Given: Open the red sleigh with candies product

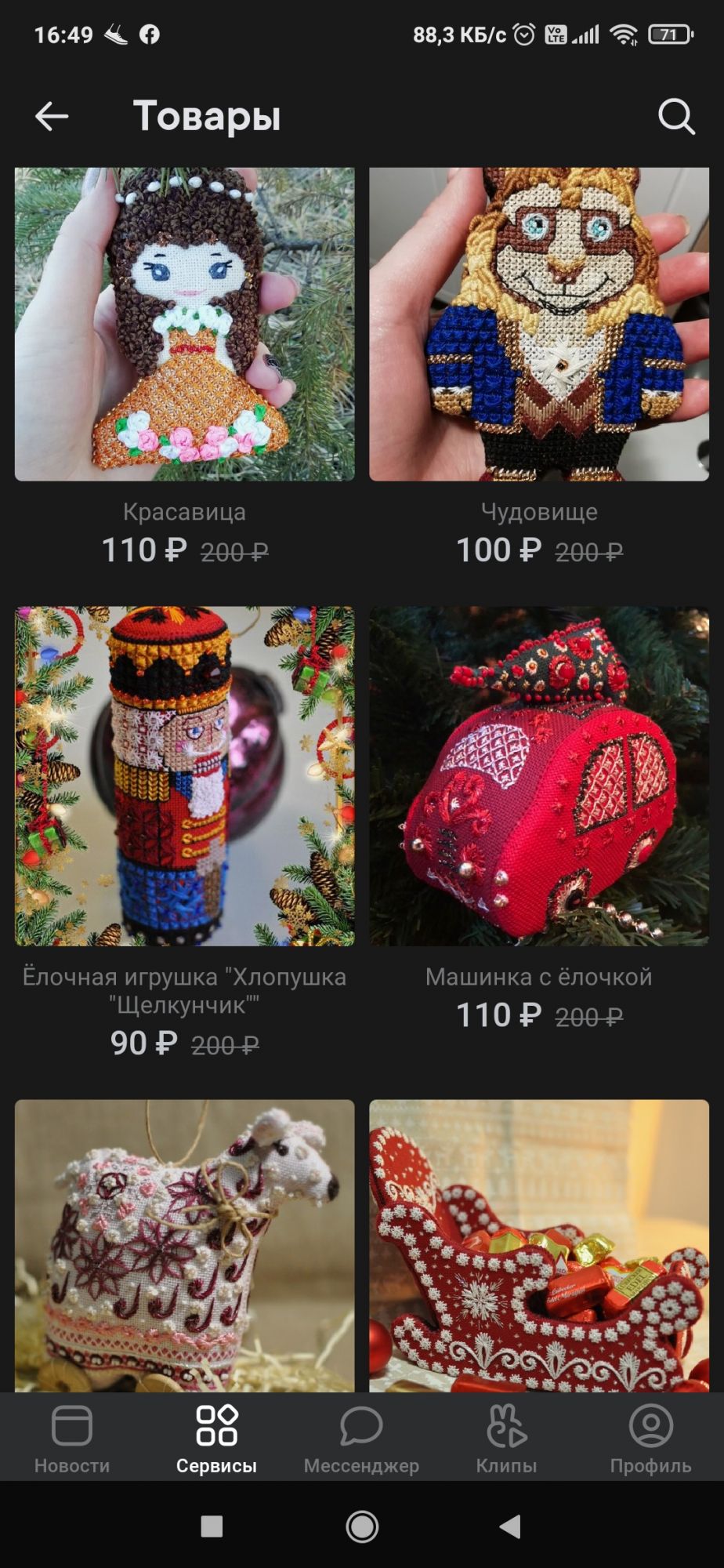Looking at the screenshot, I should click(x=539, y=1245).
